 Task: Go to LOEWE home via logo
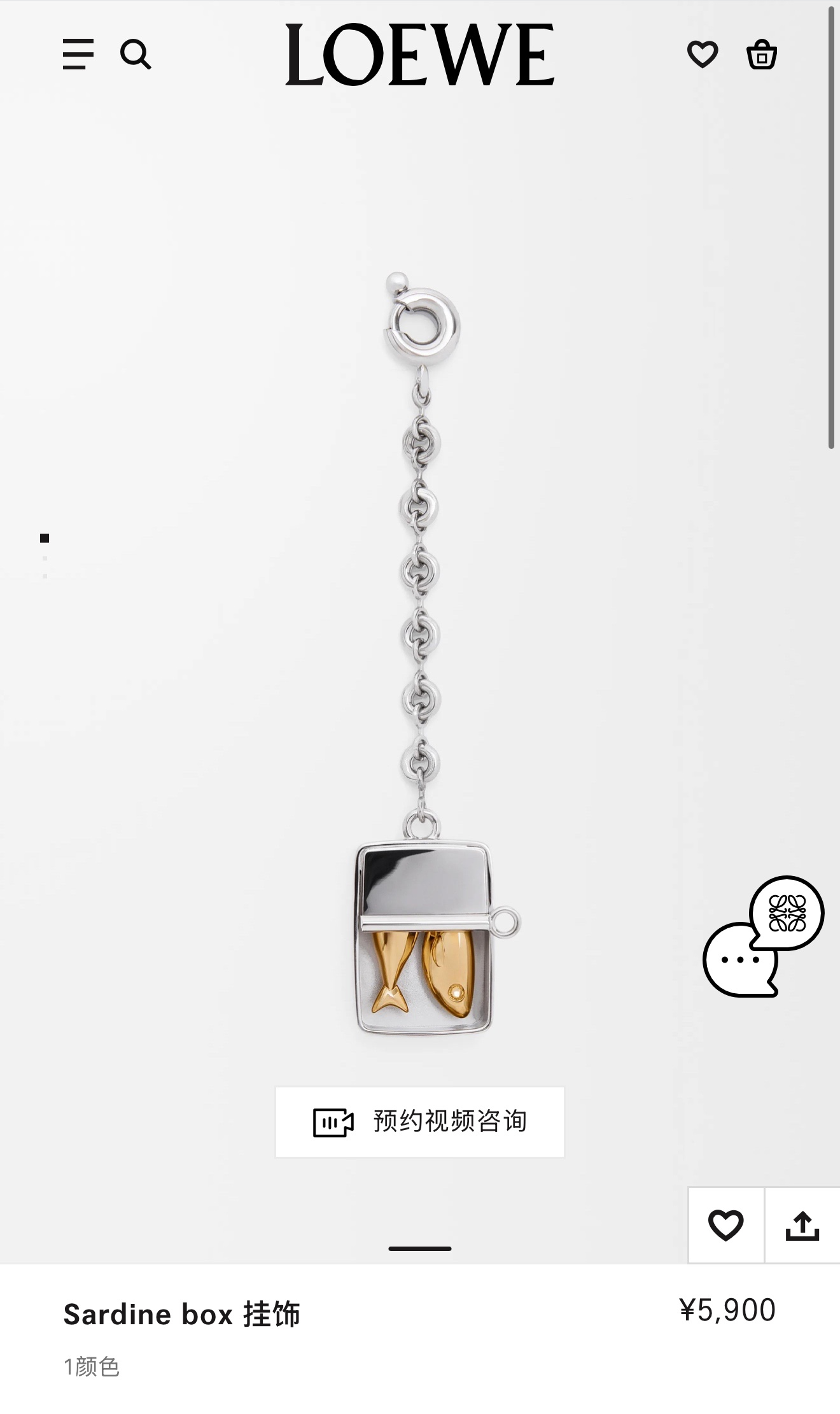[x=420, y=55]
